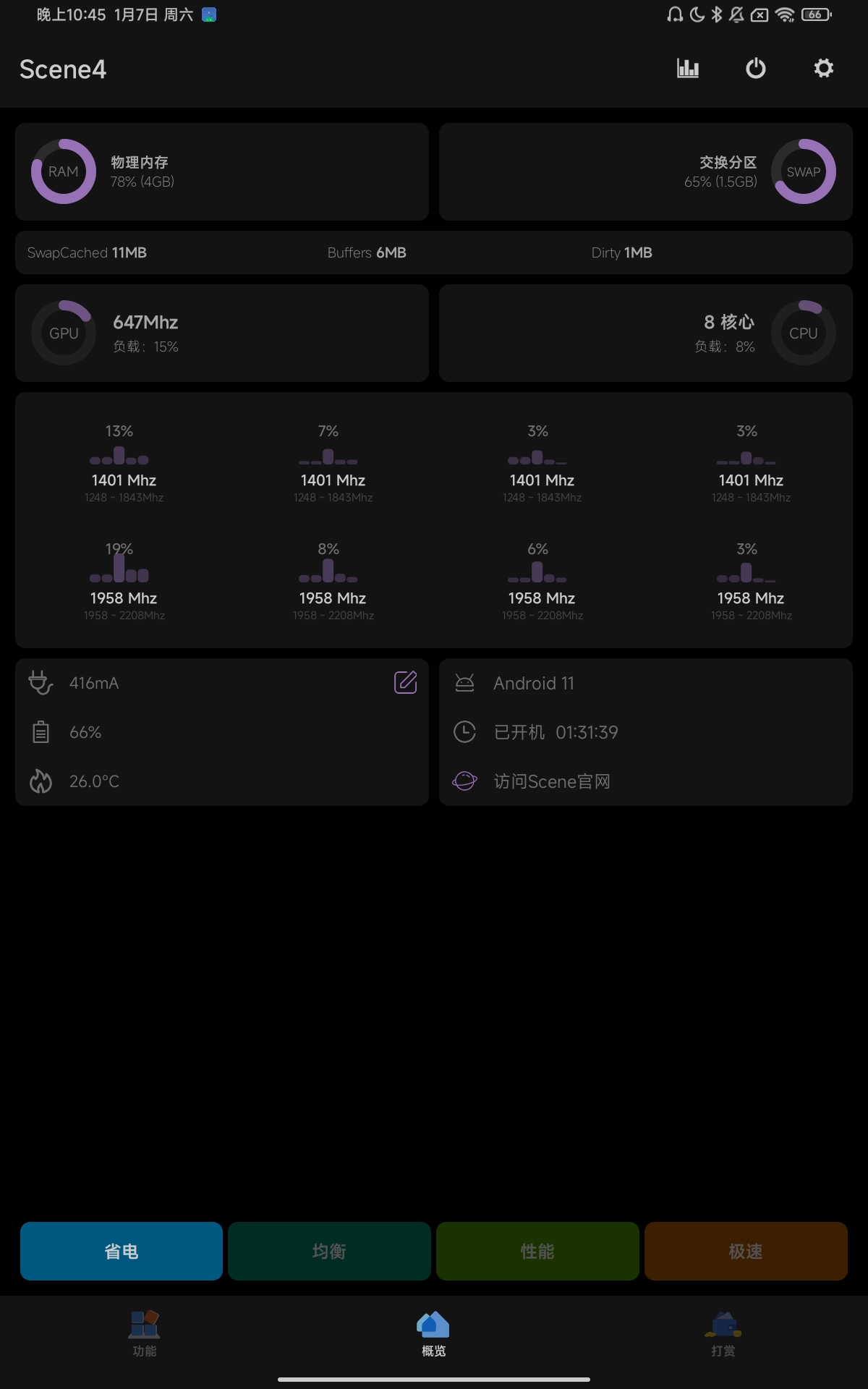Switch to the 打赏 donate tab
868x1389 pixels.
click(x=723, y=1333)
